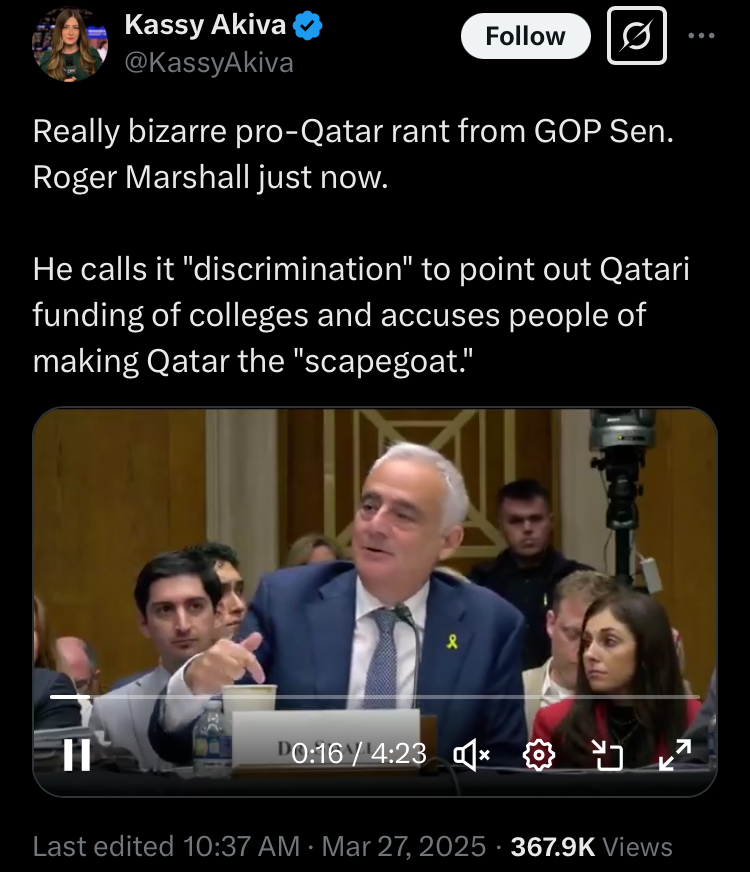Open video playback settings gear
Viewport: 750px width, 872px height.
click(x=539, y=754)
